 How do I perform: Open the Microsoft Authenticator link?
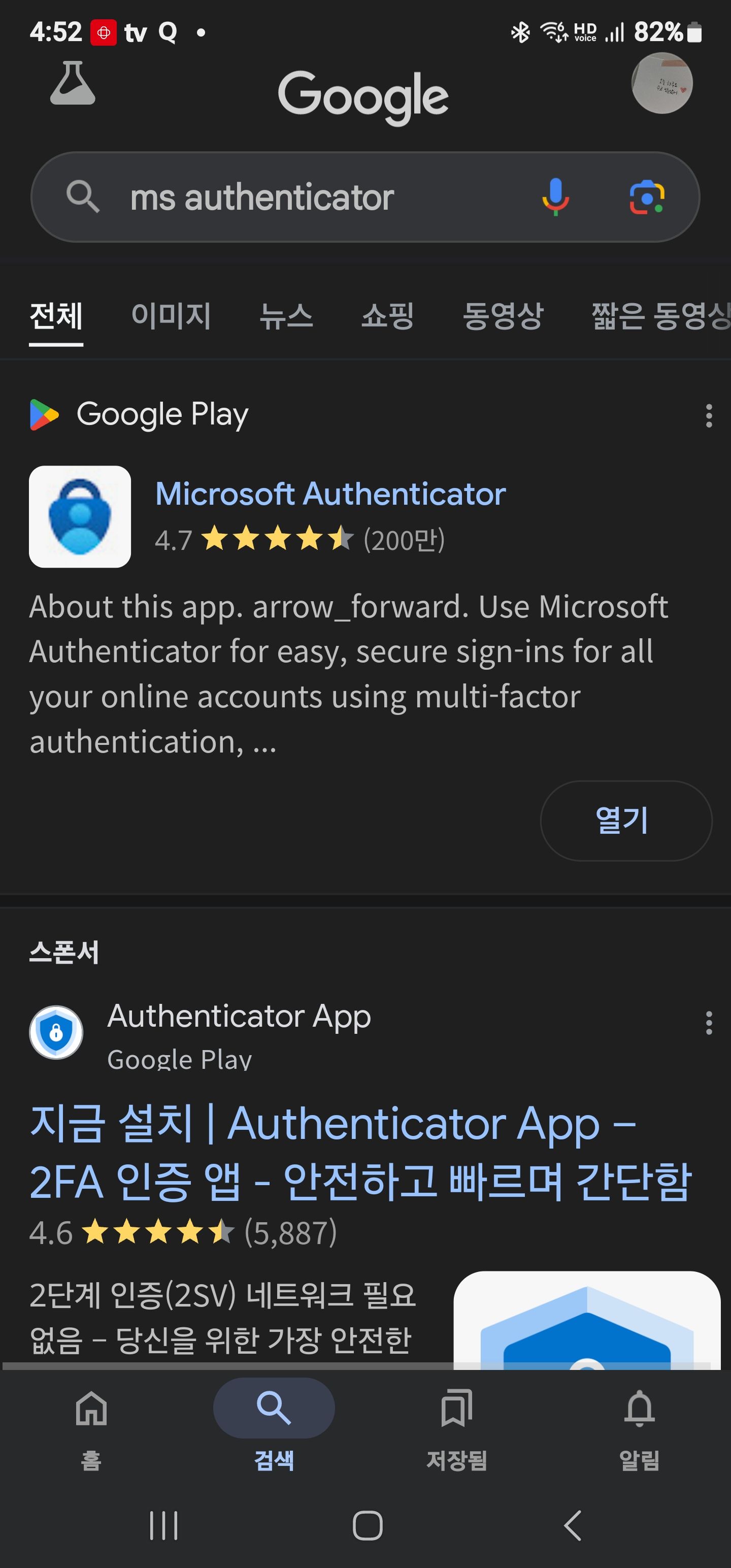click(x=329, y=493)
